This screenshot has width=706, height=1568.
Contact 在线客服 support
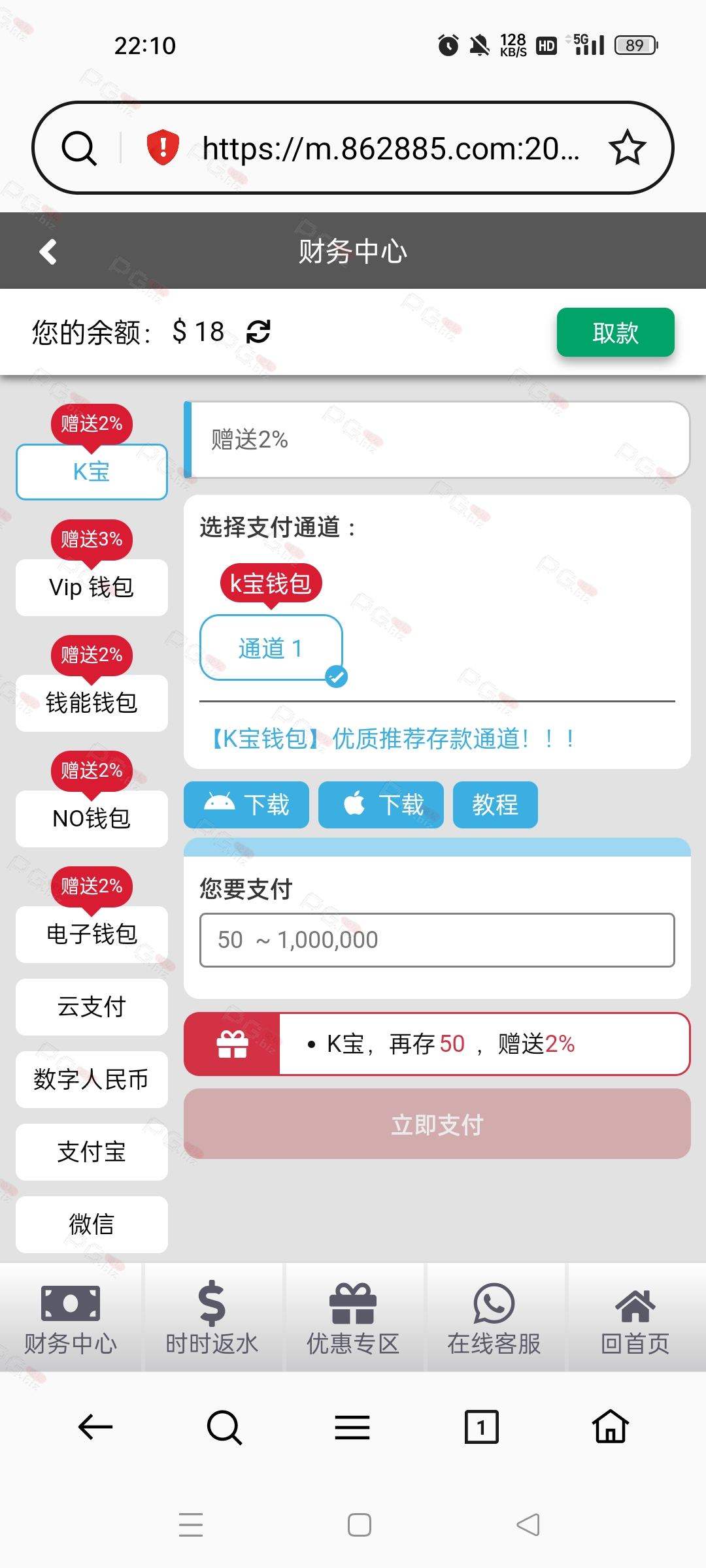(494, 1317)
